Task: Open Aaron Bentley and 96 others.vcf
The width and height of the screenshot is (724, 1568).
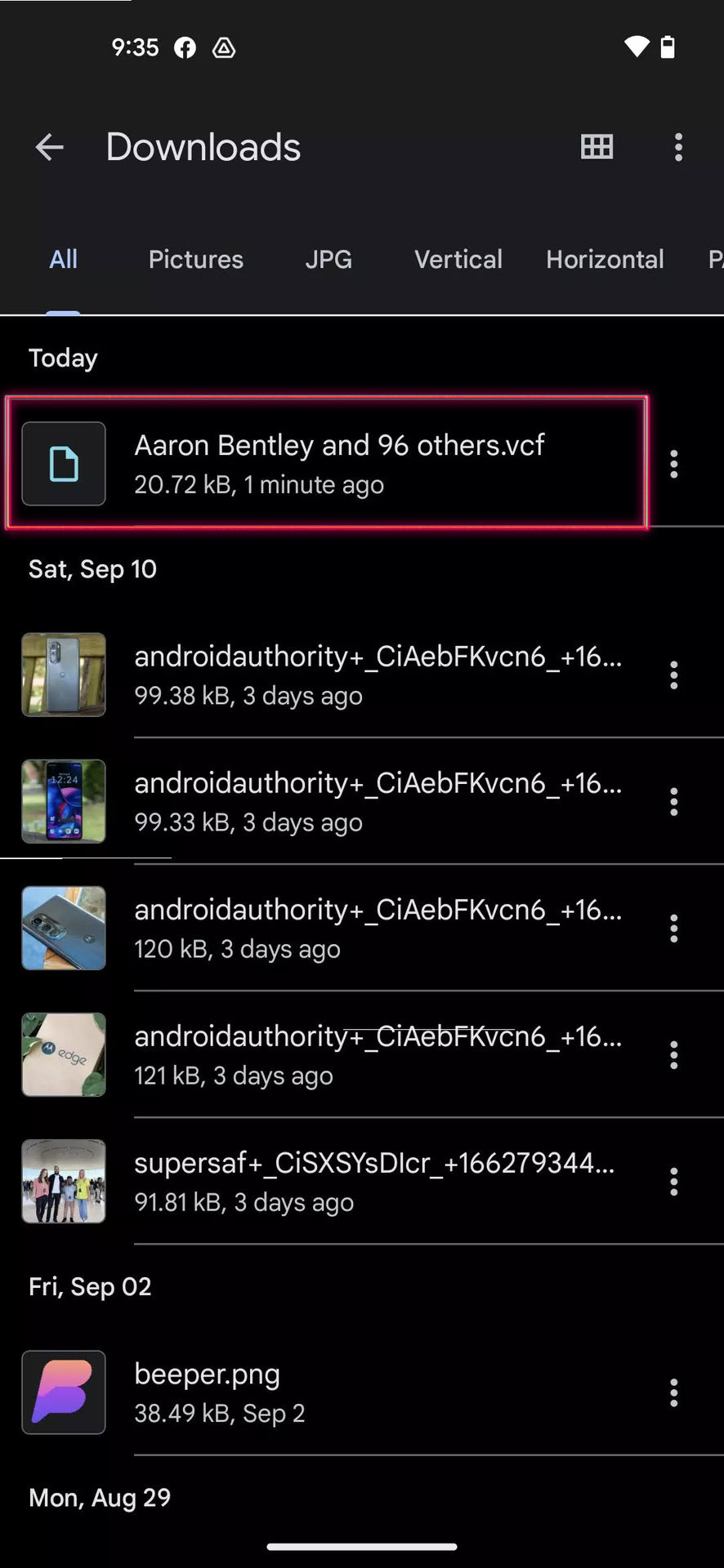Action: 338,463
